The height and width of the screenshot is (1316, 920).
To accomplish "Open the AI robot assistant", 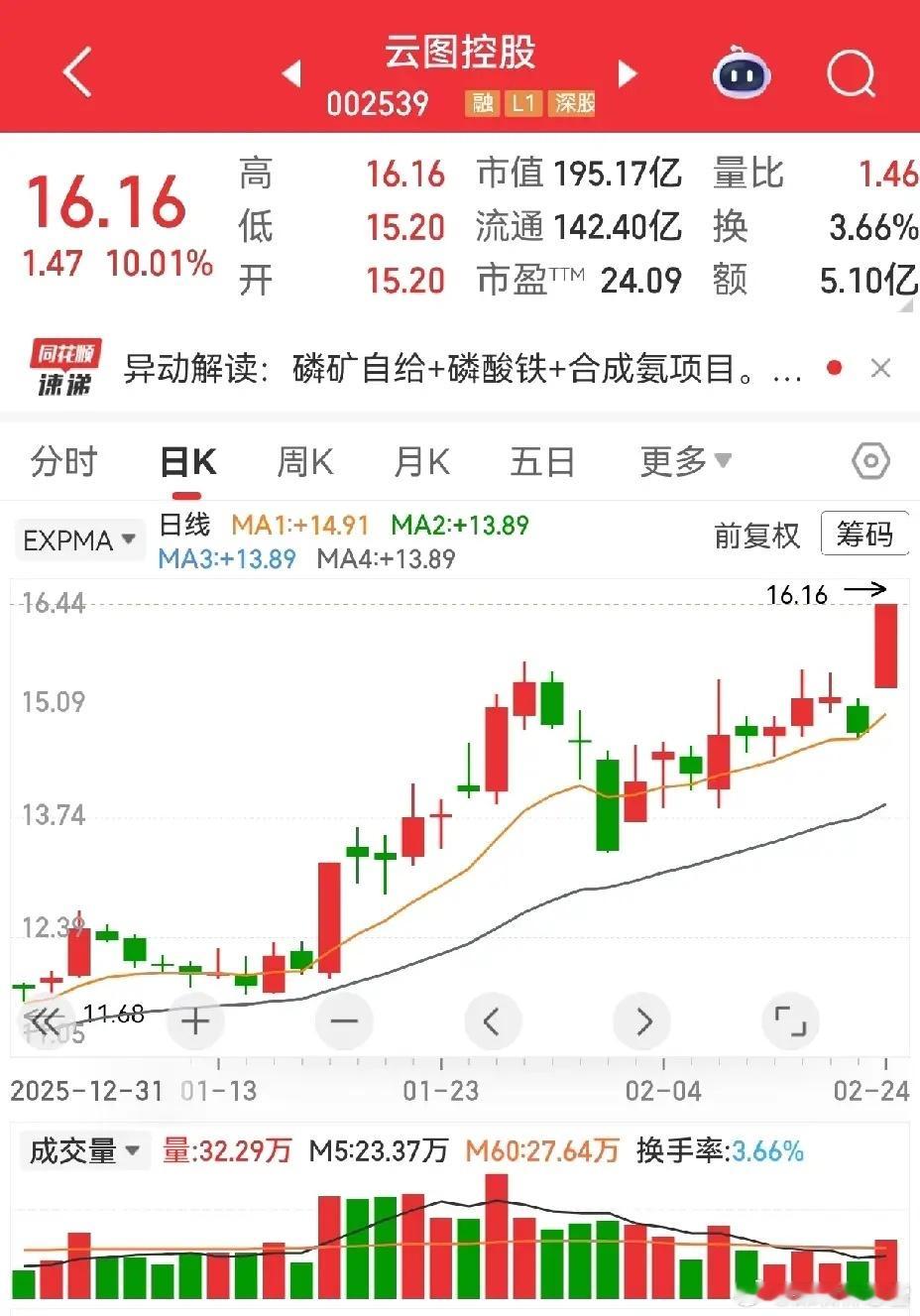I will (x=742, y=72).
